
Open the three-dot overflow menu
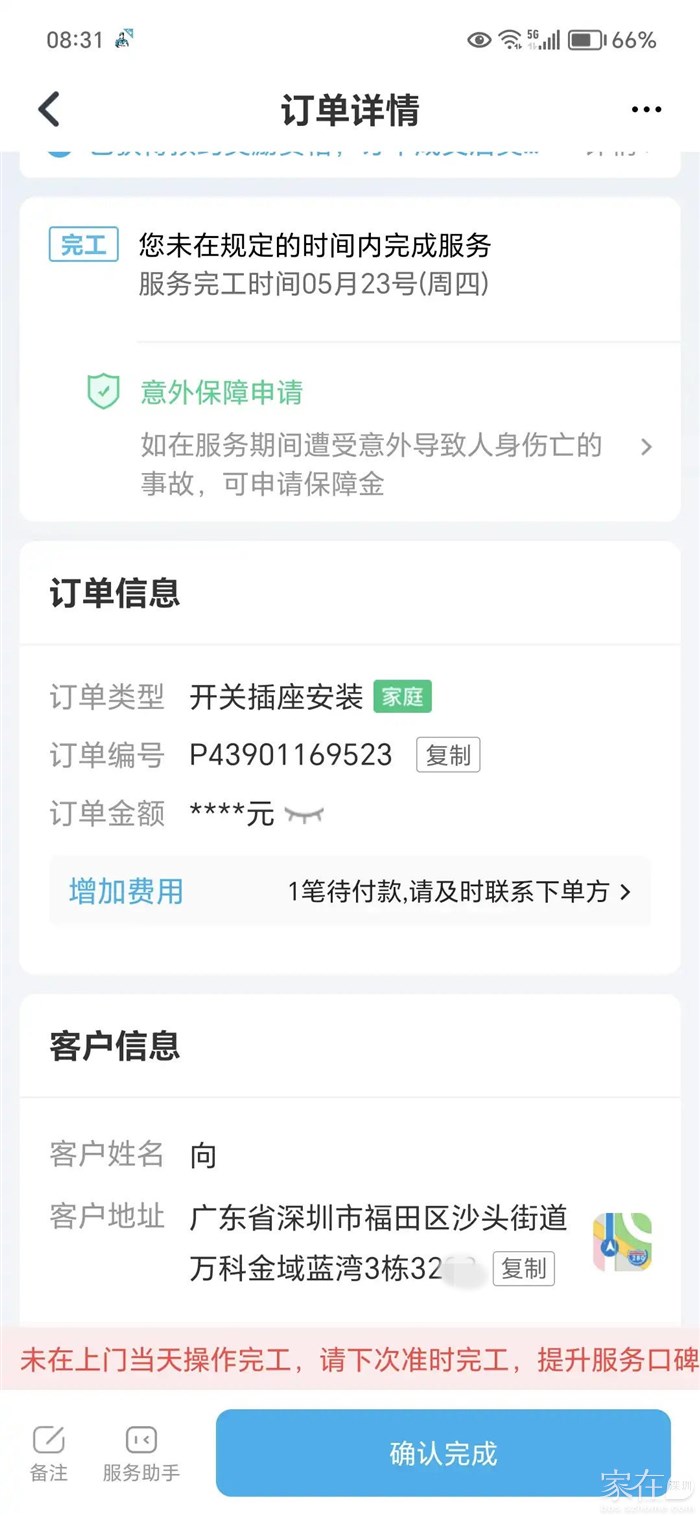[646, 110]
